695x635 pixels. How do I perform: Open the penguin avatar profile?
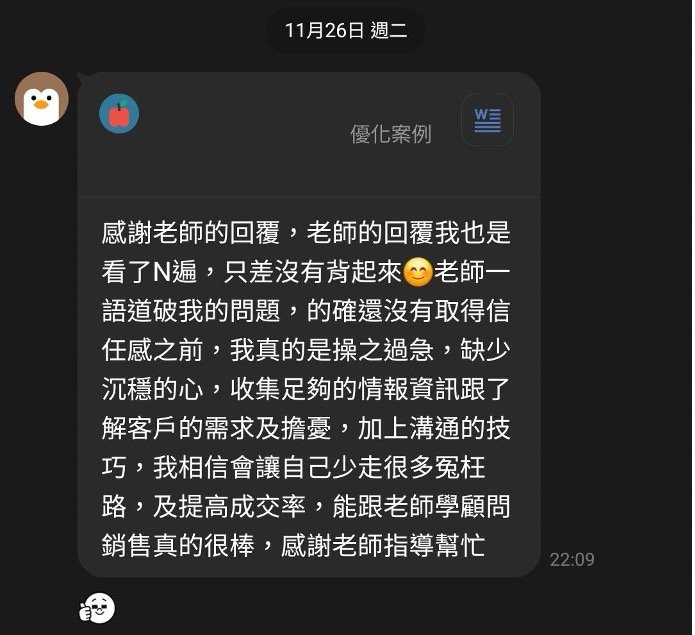41,99
